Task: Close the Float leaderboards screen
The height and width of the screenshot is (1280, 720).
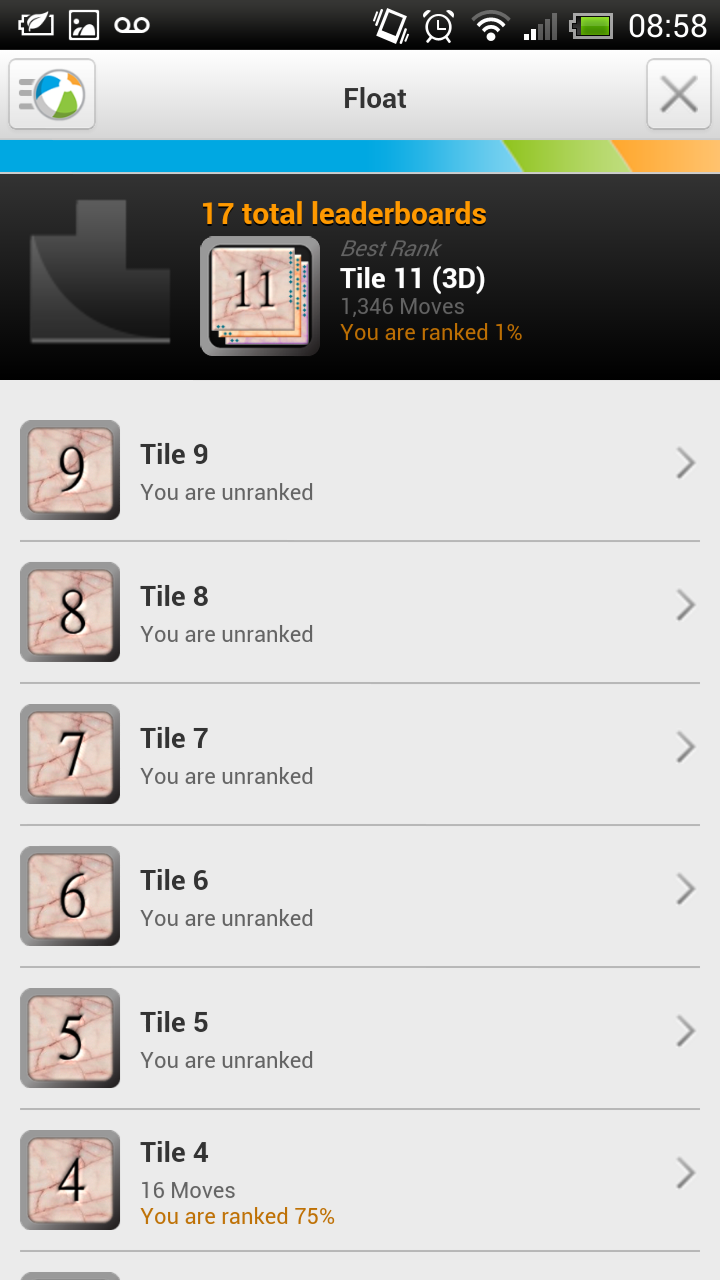Action: point(678,95)
